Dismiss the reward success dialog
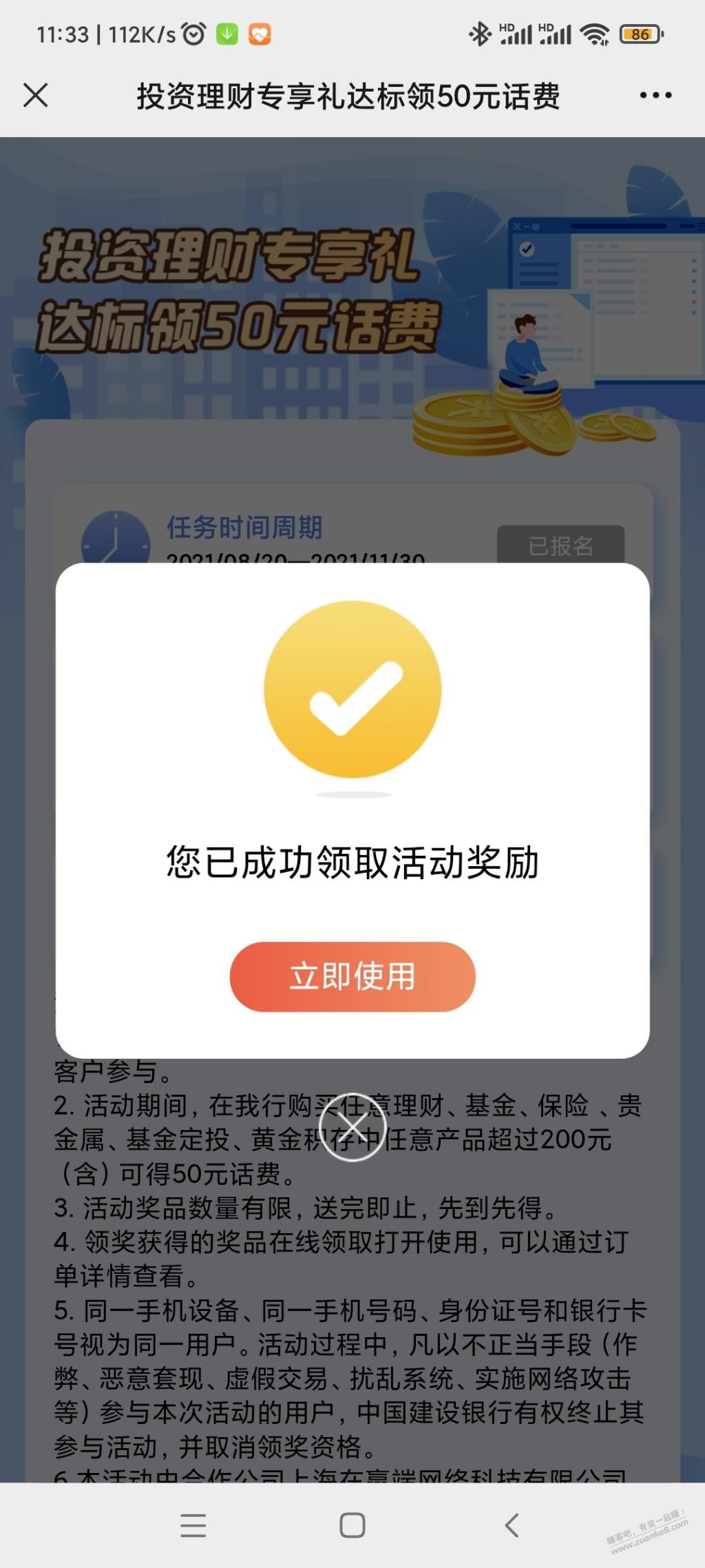Screen dimensions: 705x1568 (x=352, y=1127)
